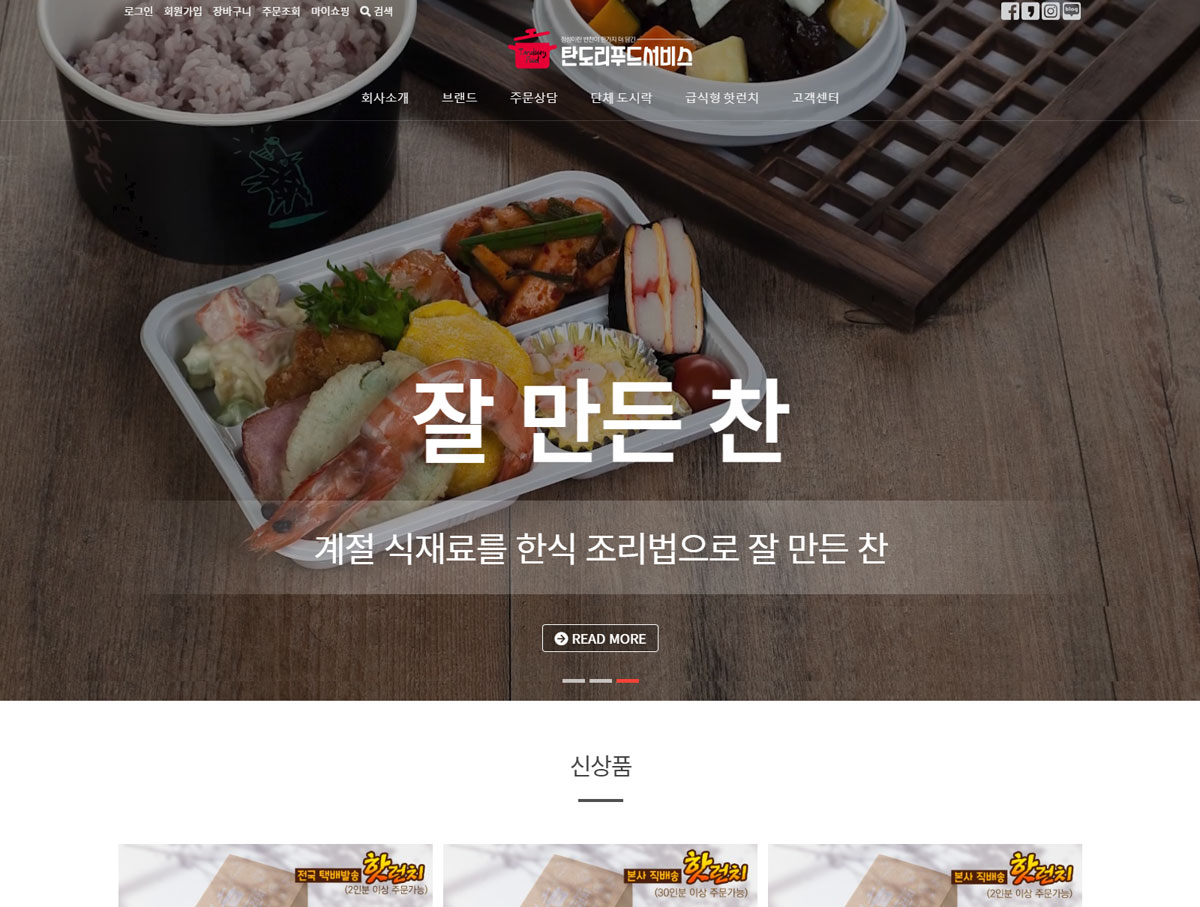Open the 검색 search

pos(377,12)
